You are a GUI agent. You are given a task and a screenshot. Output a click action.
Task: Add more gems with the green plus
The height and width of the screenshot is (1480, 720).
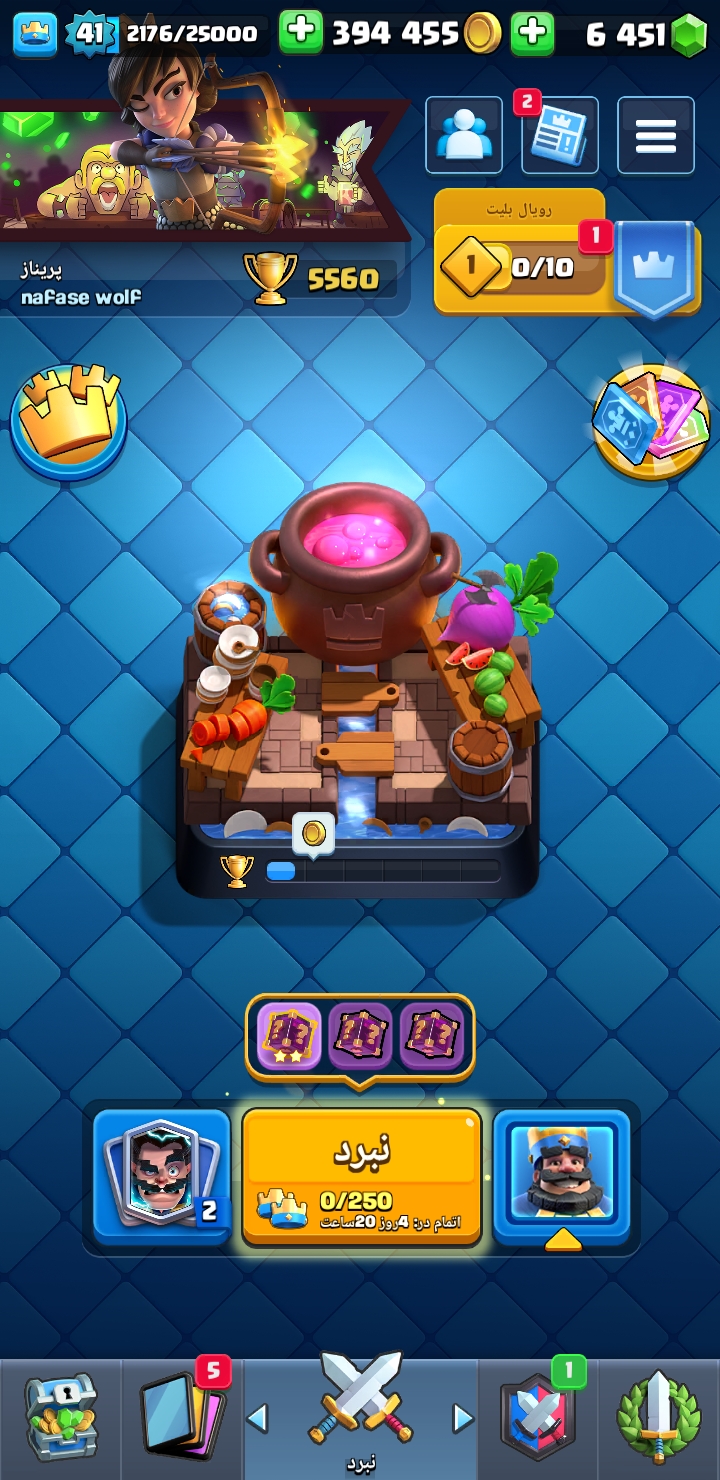tap(533, 33)
